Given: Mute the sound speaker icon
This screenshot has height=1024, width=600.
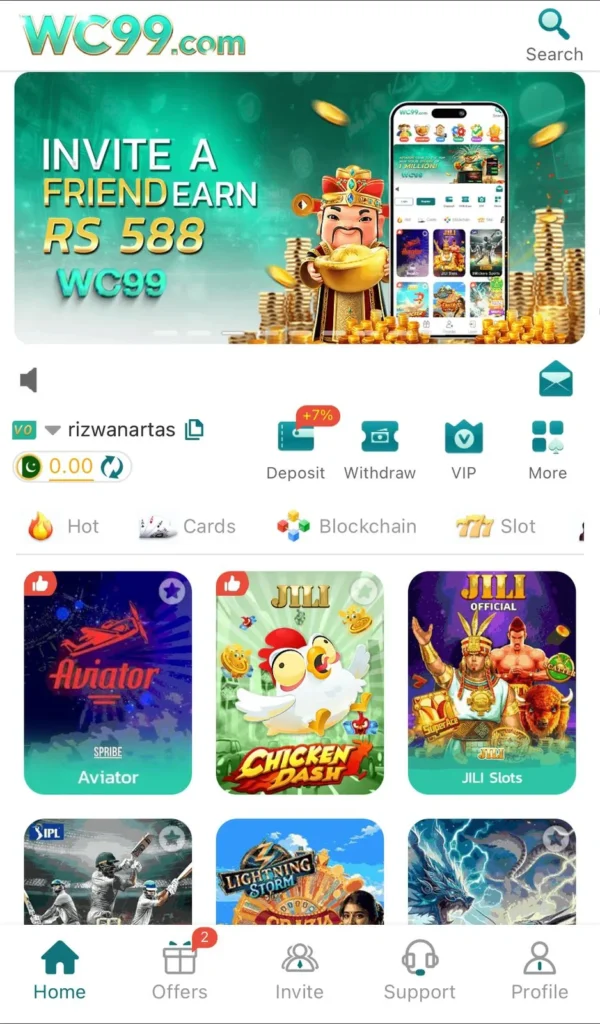Looking at the screenshot, I should [29, 380].
